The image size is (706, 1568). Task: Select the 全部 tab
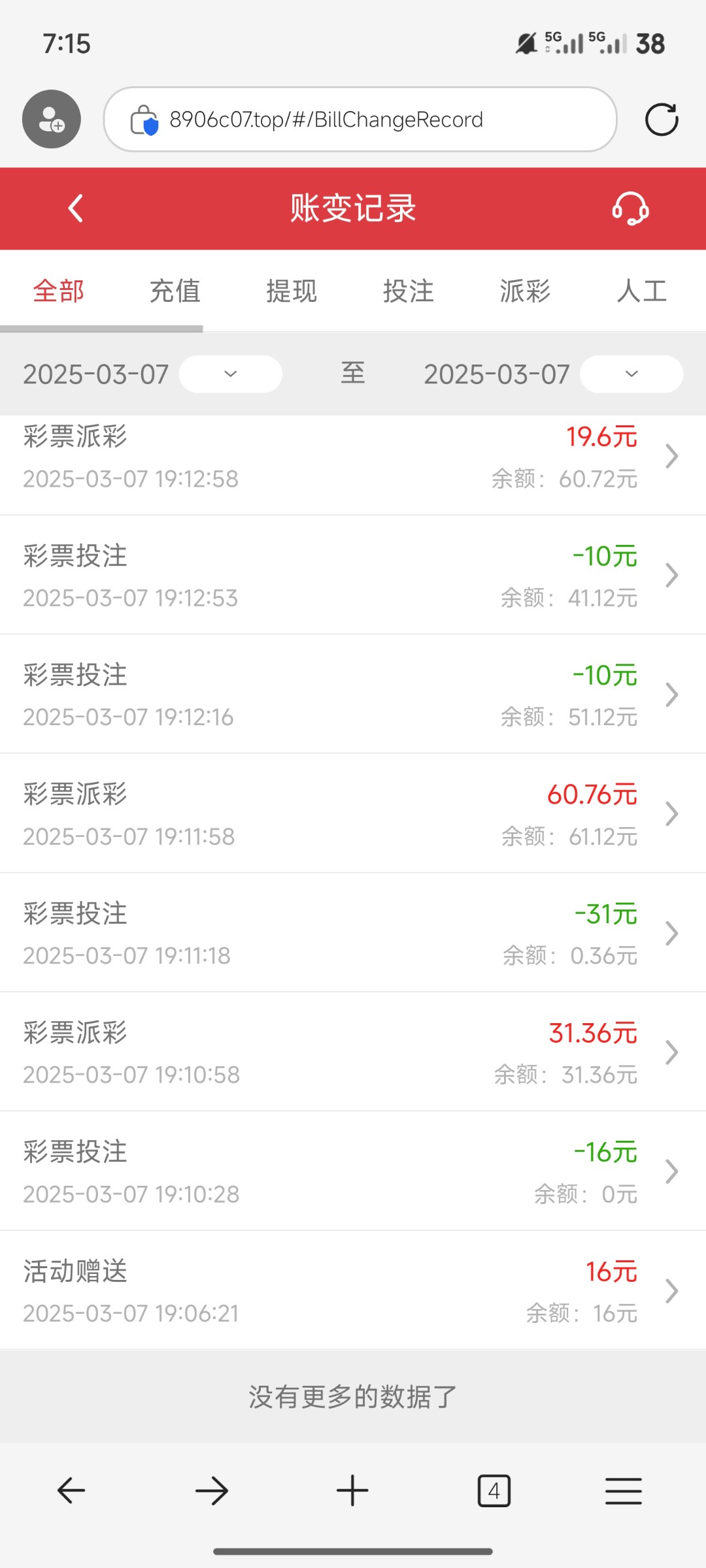(x=59, y=291)
